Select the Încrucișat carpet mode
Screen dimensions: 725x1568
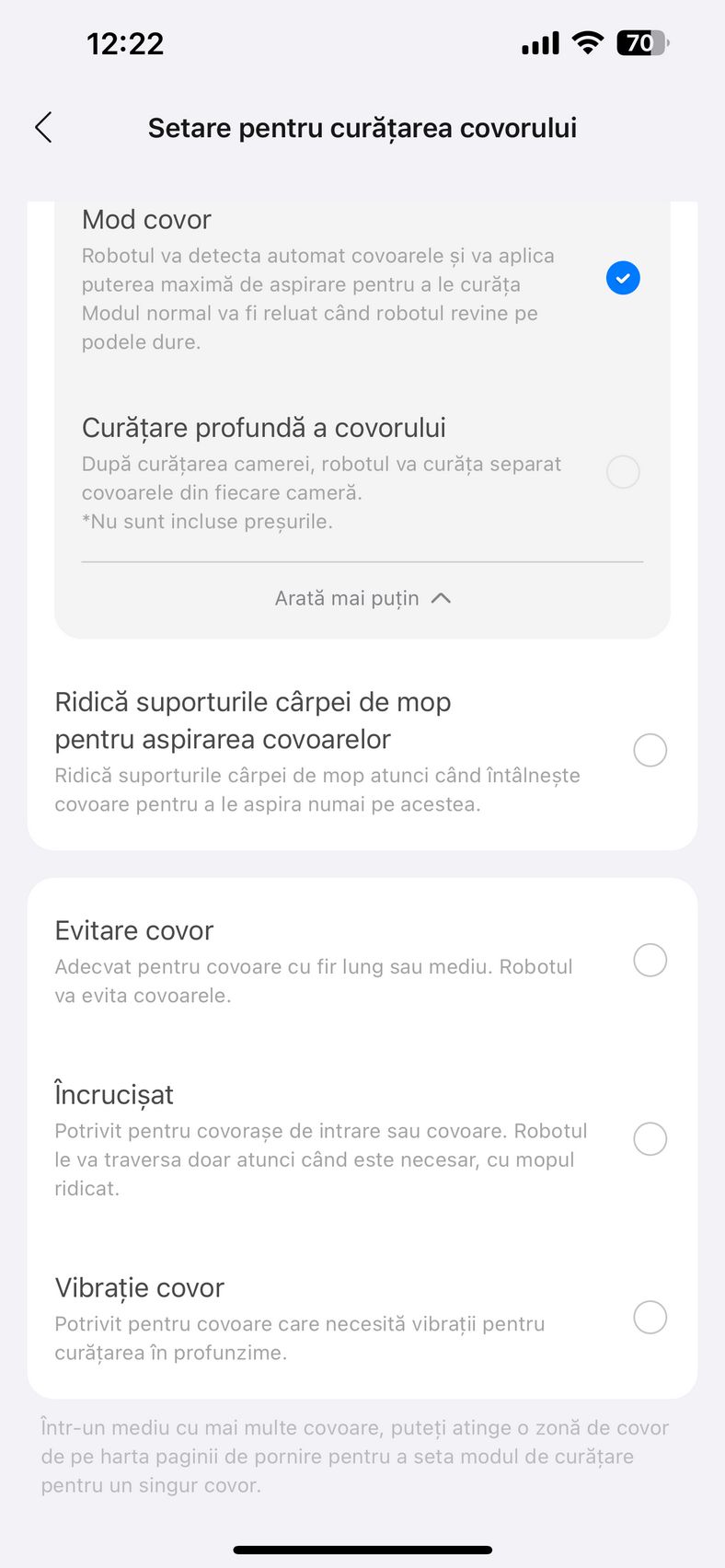pyautogui.click(x=650, y=1139)
